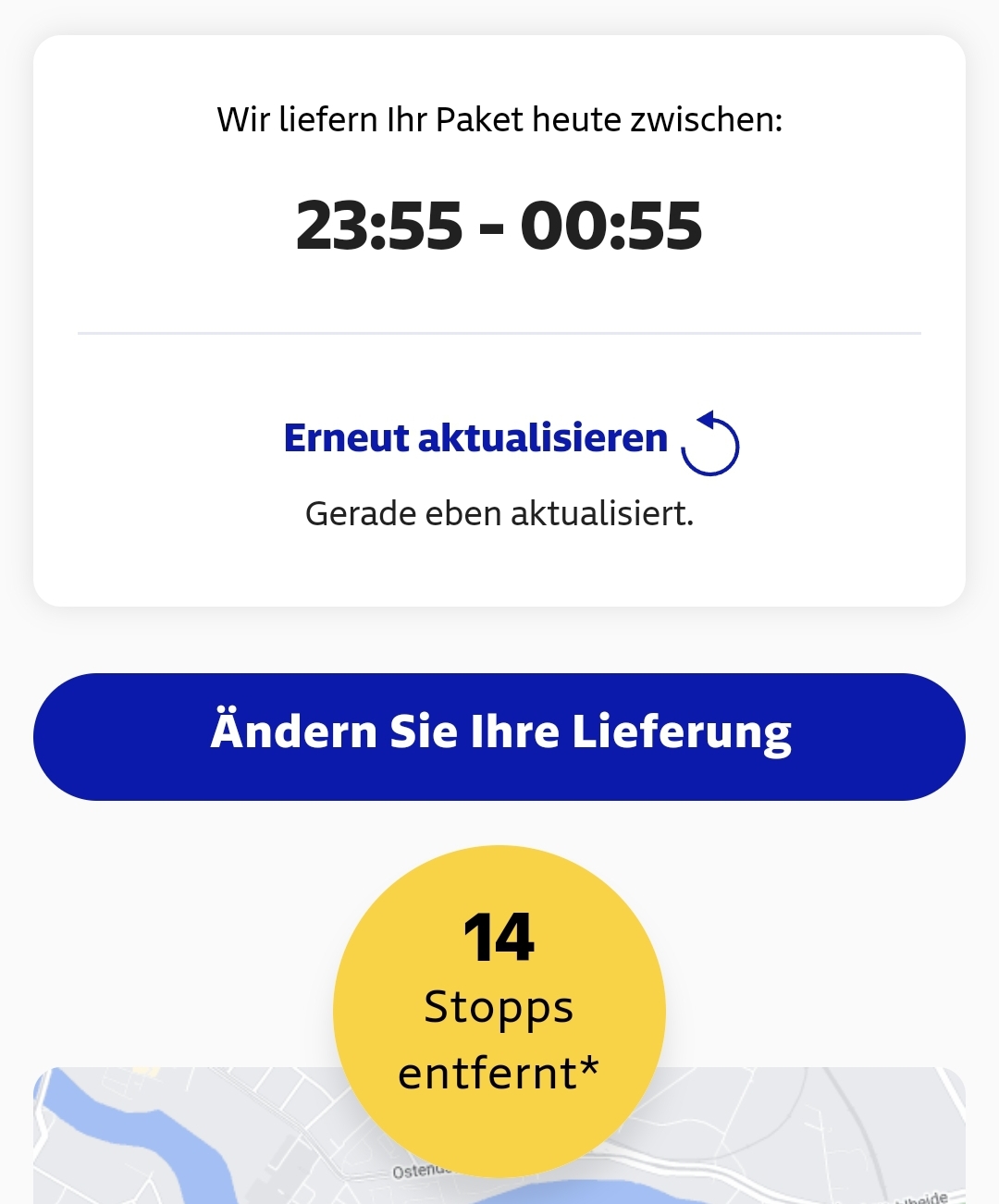Tap Erneut aktualisieren to refresh delivery time
The height and width of the screenshot is (1204, 999).
[510, 440]
